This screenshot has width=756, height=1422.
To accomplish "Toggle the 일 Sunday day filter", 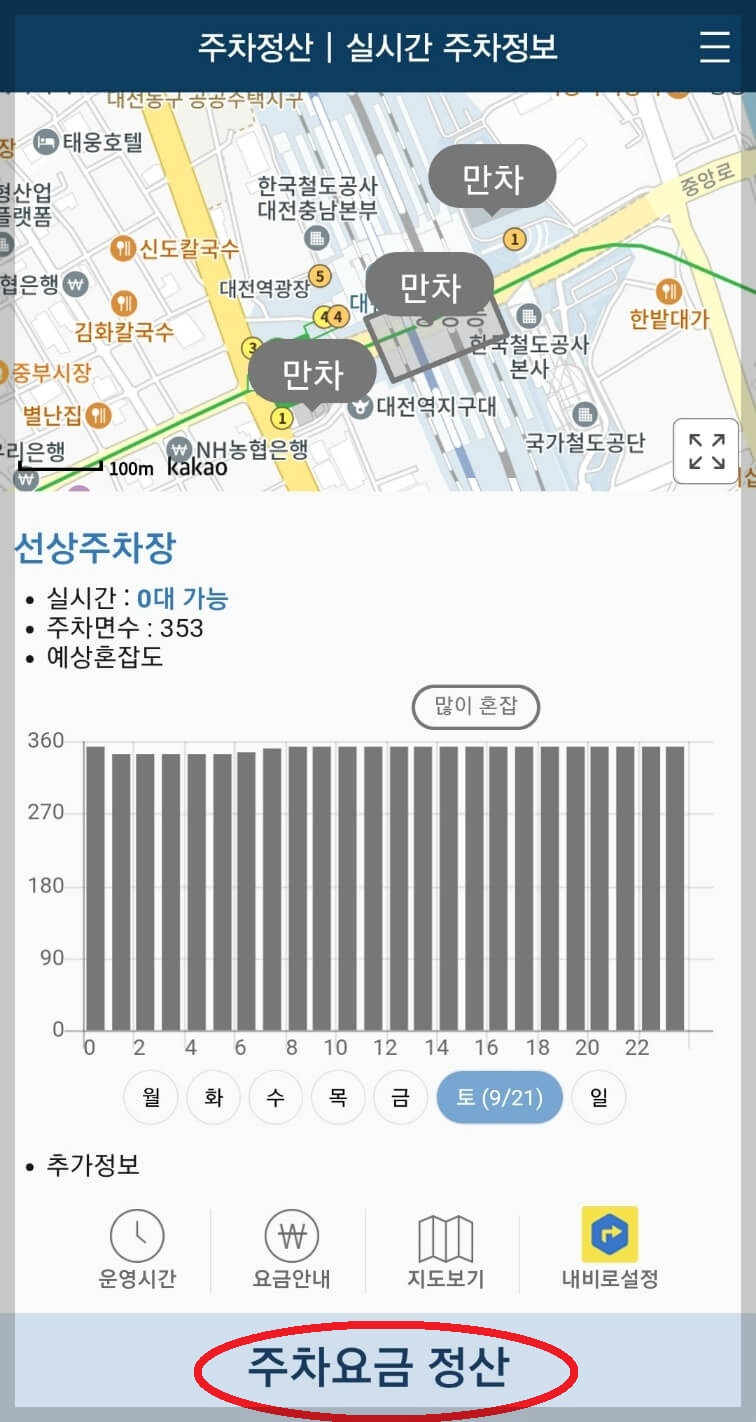I will [x=598, y=1097].
